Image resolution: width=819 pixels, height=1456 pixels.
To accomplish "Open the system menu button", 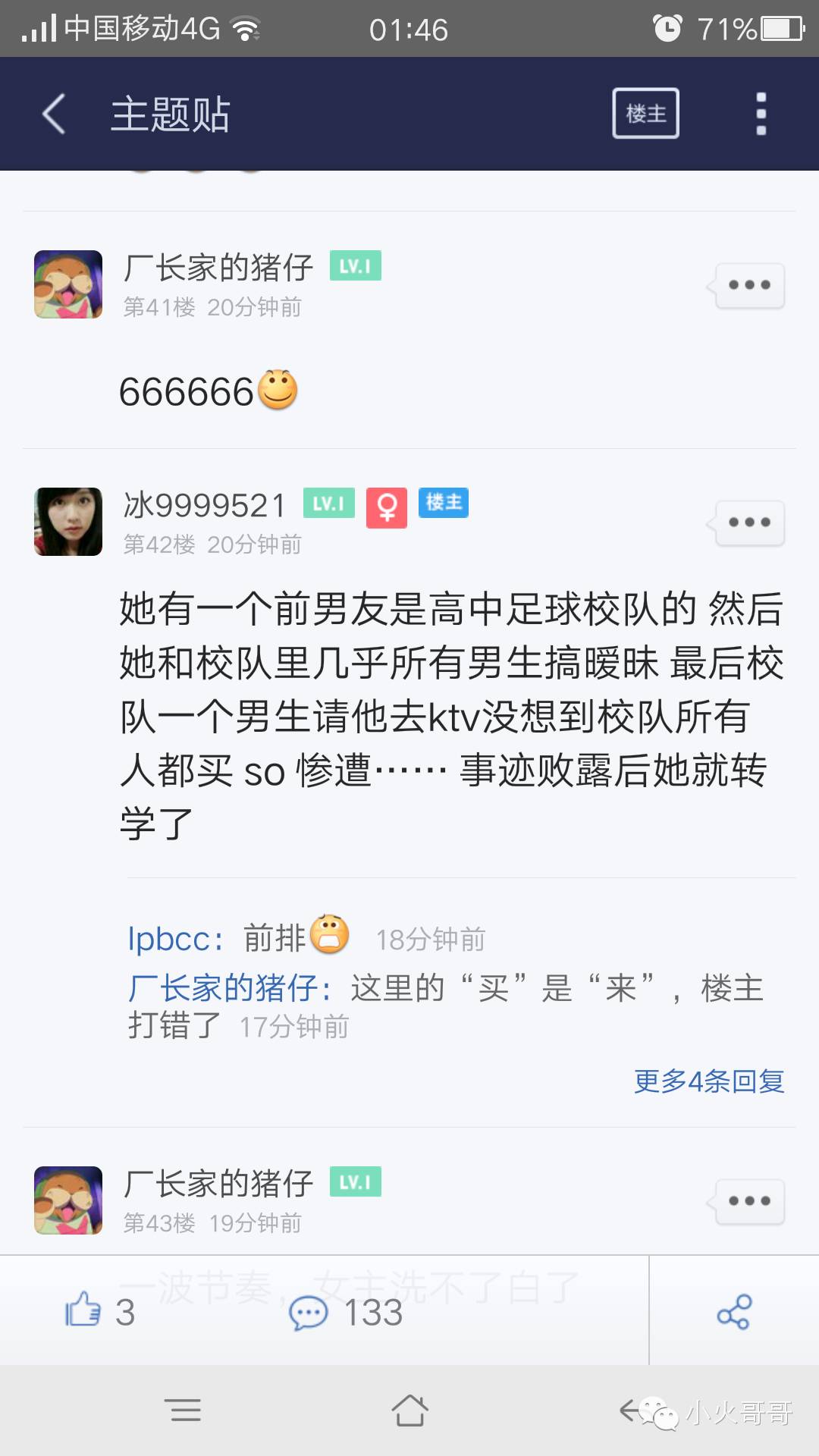I will tap(183, 1410).
